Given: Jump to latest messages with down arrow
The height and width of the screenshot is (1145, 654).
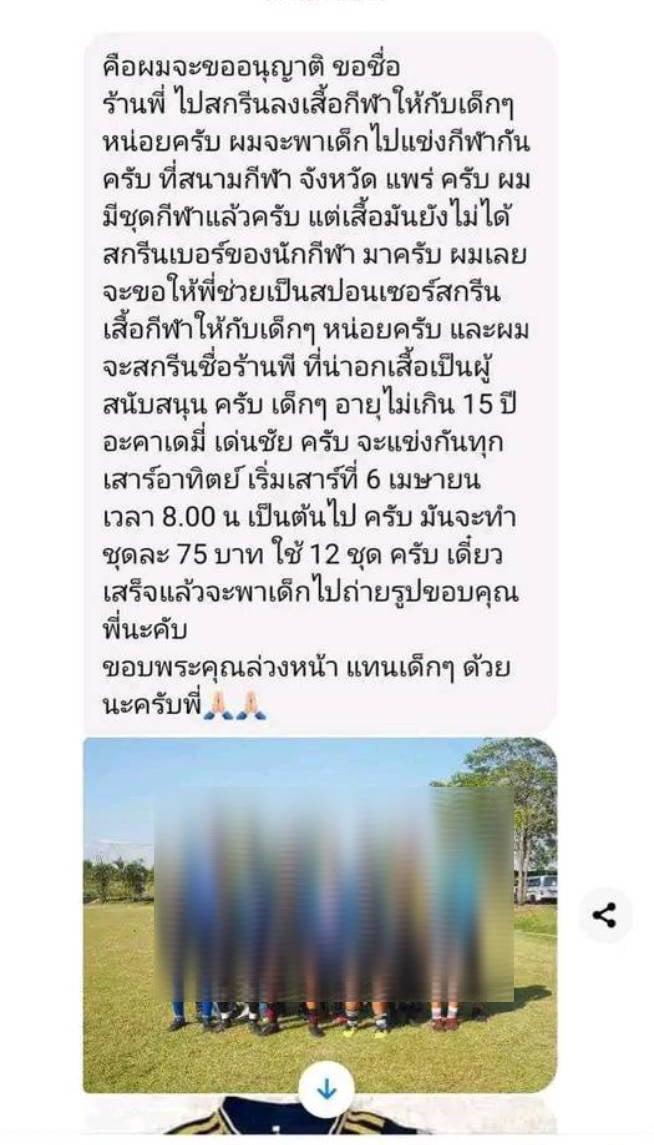Looking at the screenshot, I should coord(326,1089).
